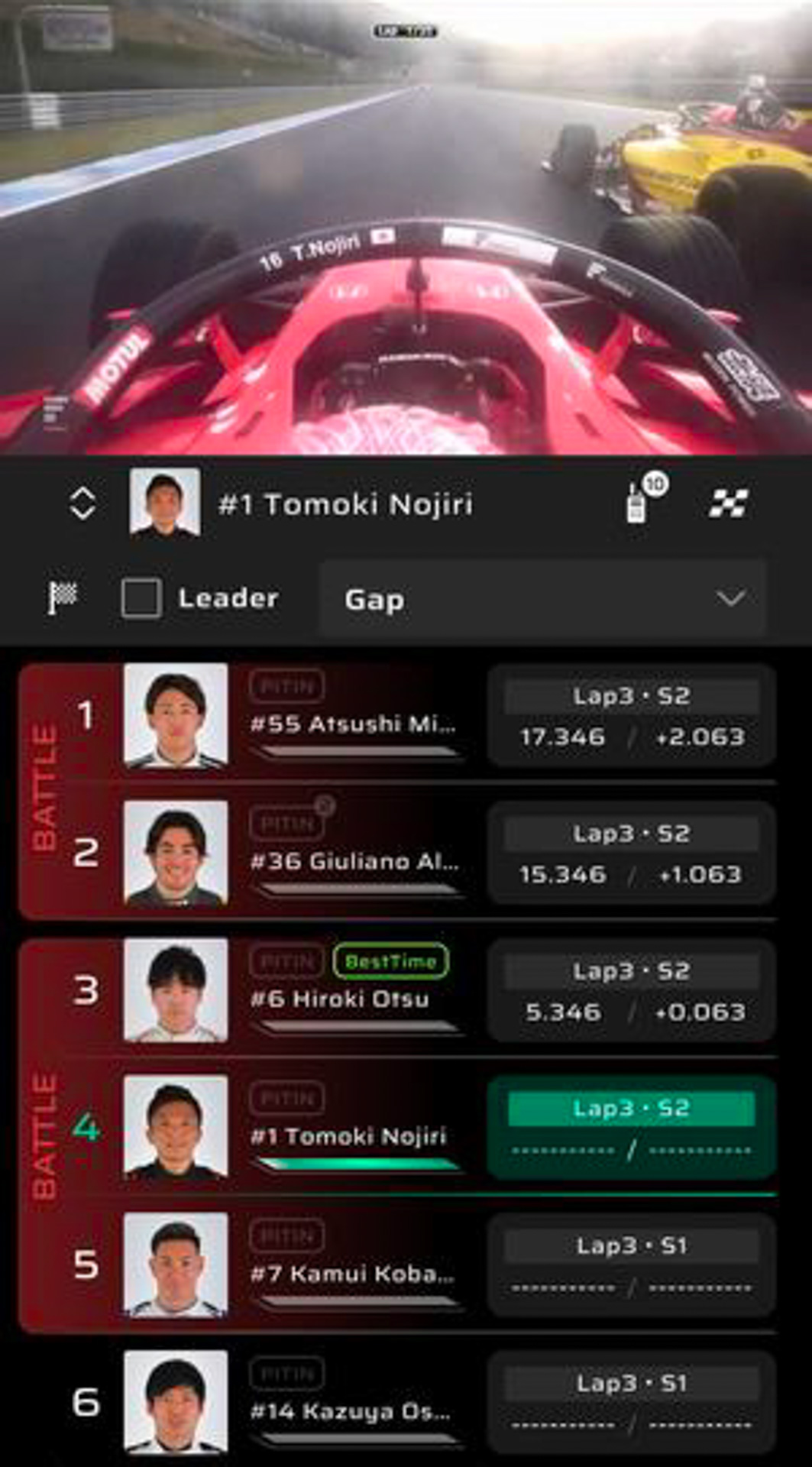Check the Leader checkbox
This screenshot has width=812, height=1467.
coord(141,598)
